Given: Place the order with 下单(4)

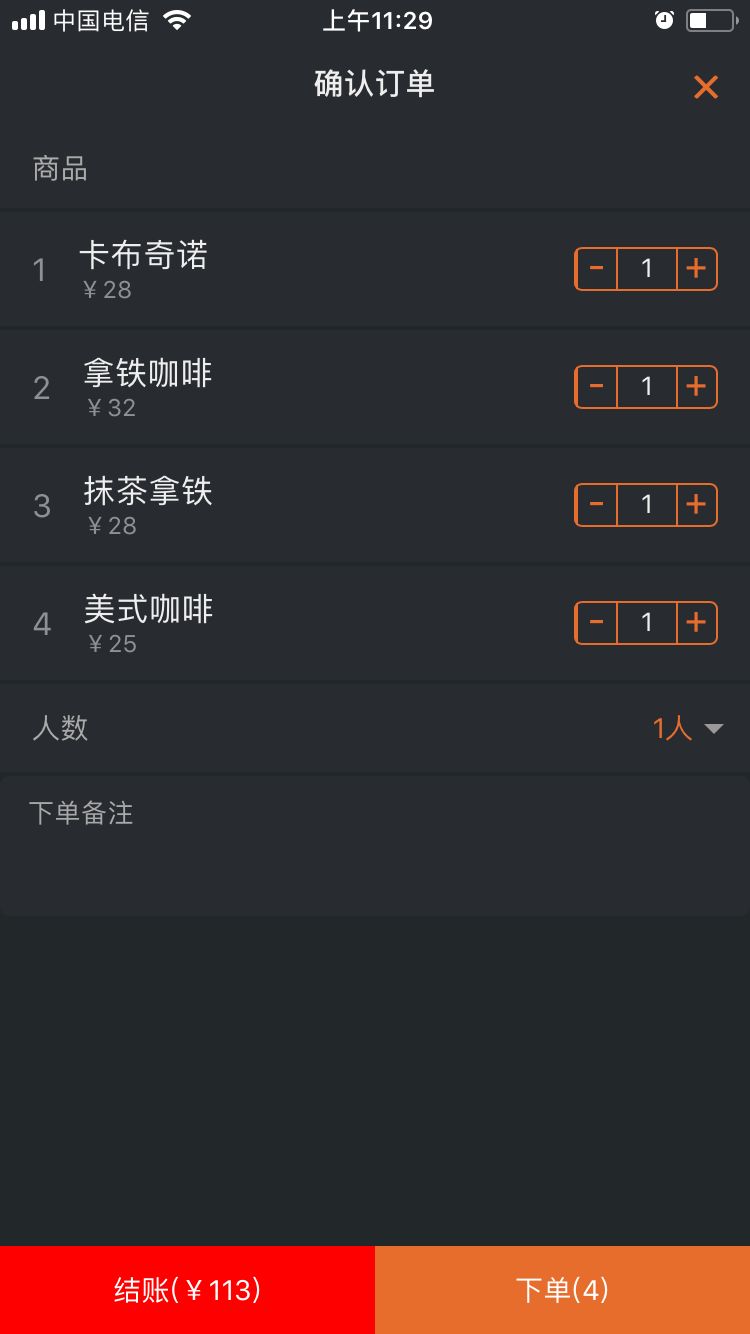Looking at the screenshot, I should click(562, 1290).
